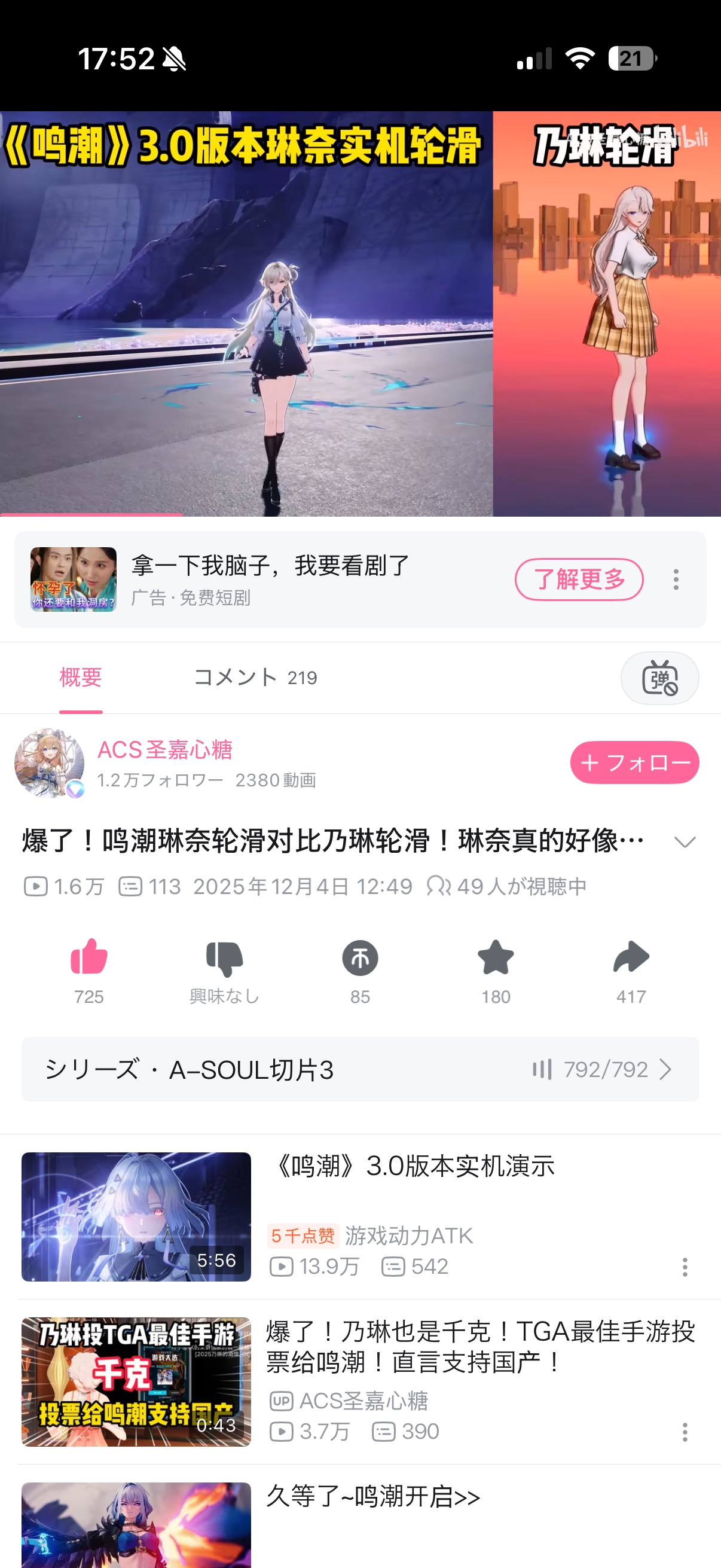Share this video
721x1568 pixels.
click(x=631, y=958)
